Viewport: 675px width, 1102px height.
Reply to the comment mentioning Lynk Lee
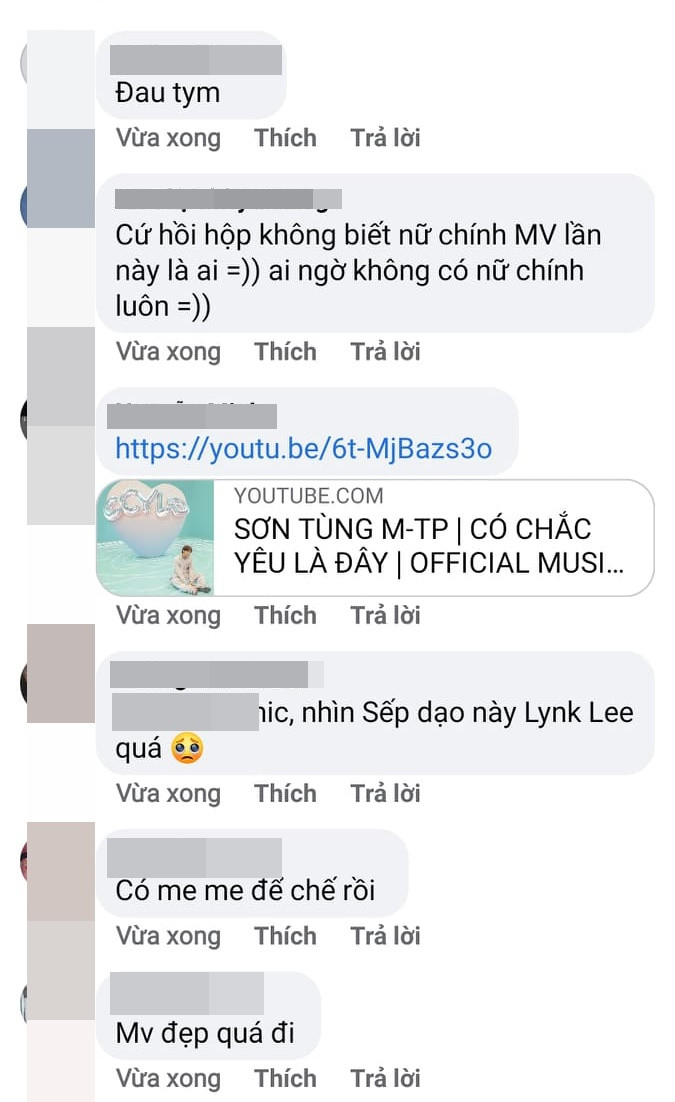[x=385, y=793]
